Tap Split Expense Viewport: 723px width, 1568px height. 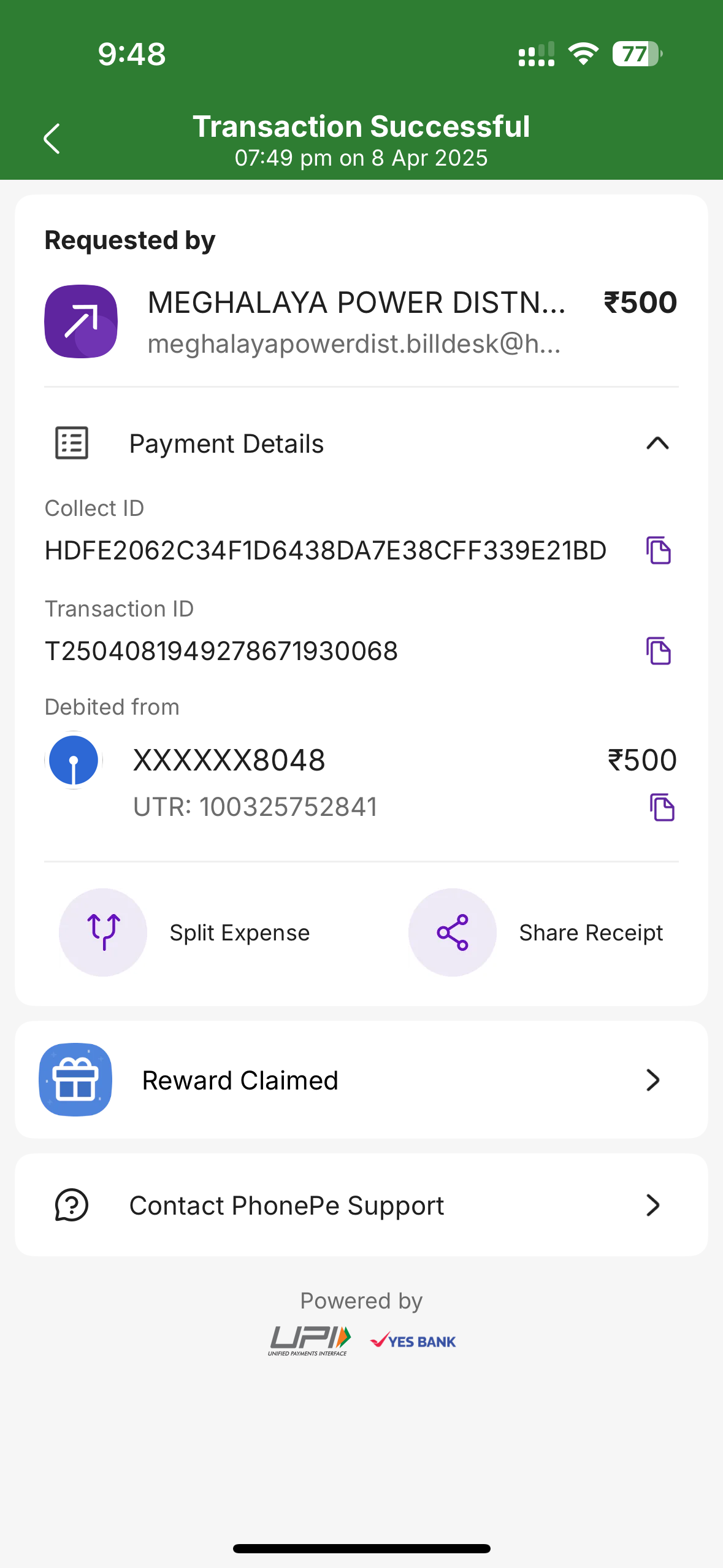(x=185, y=932)
